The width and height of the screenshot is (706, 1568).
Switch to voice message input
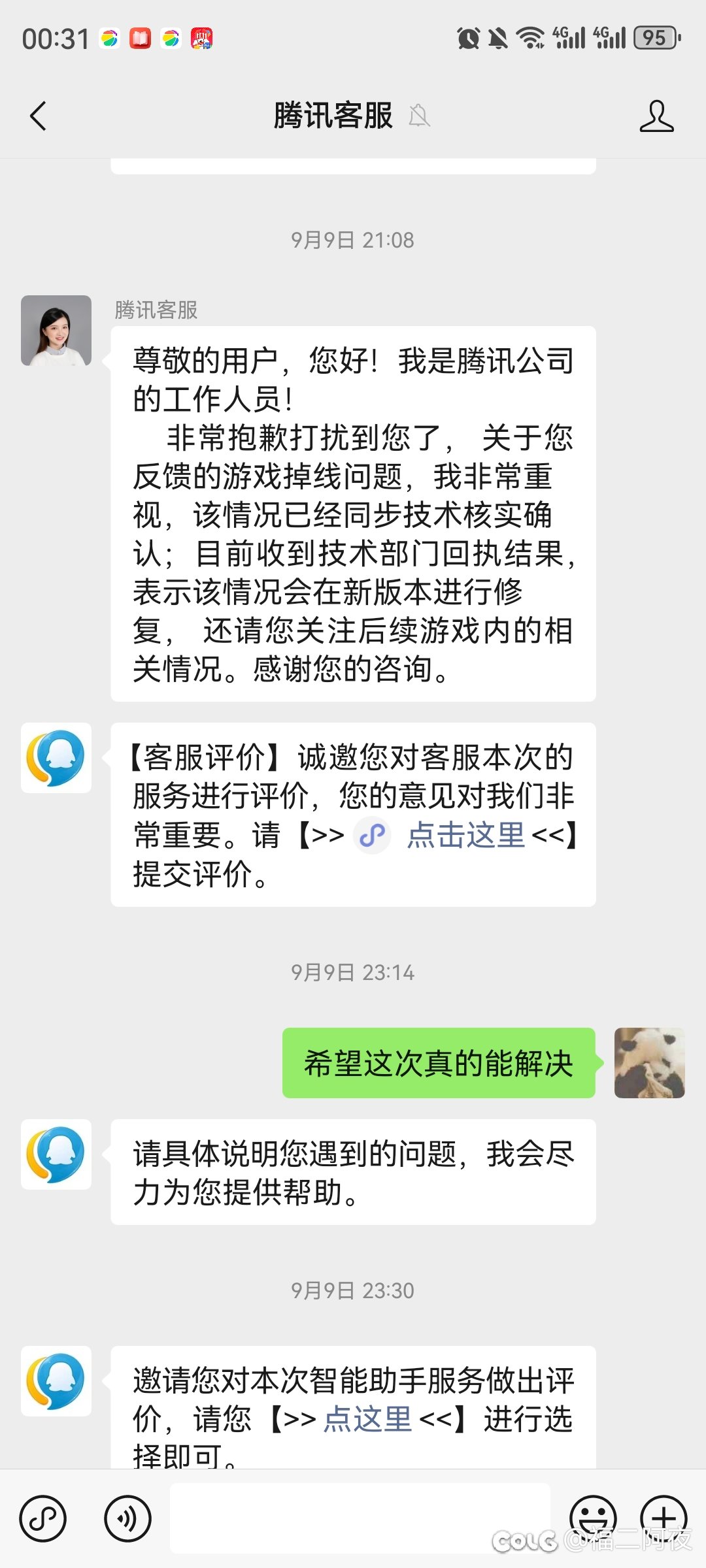click(x=127, y=1518)
